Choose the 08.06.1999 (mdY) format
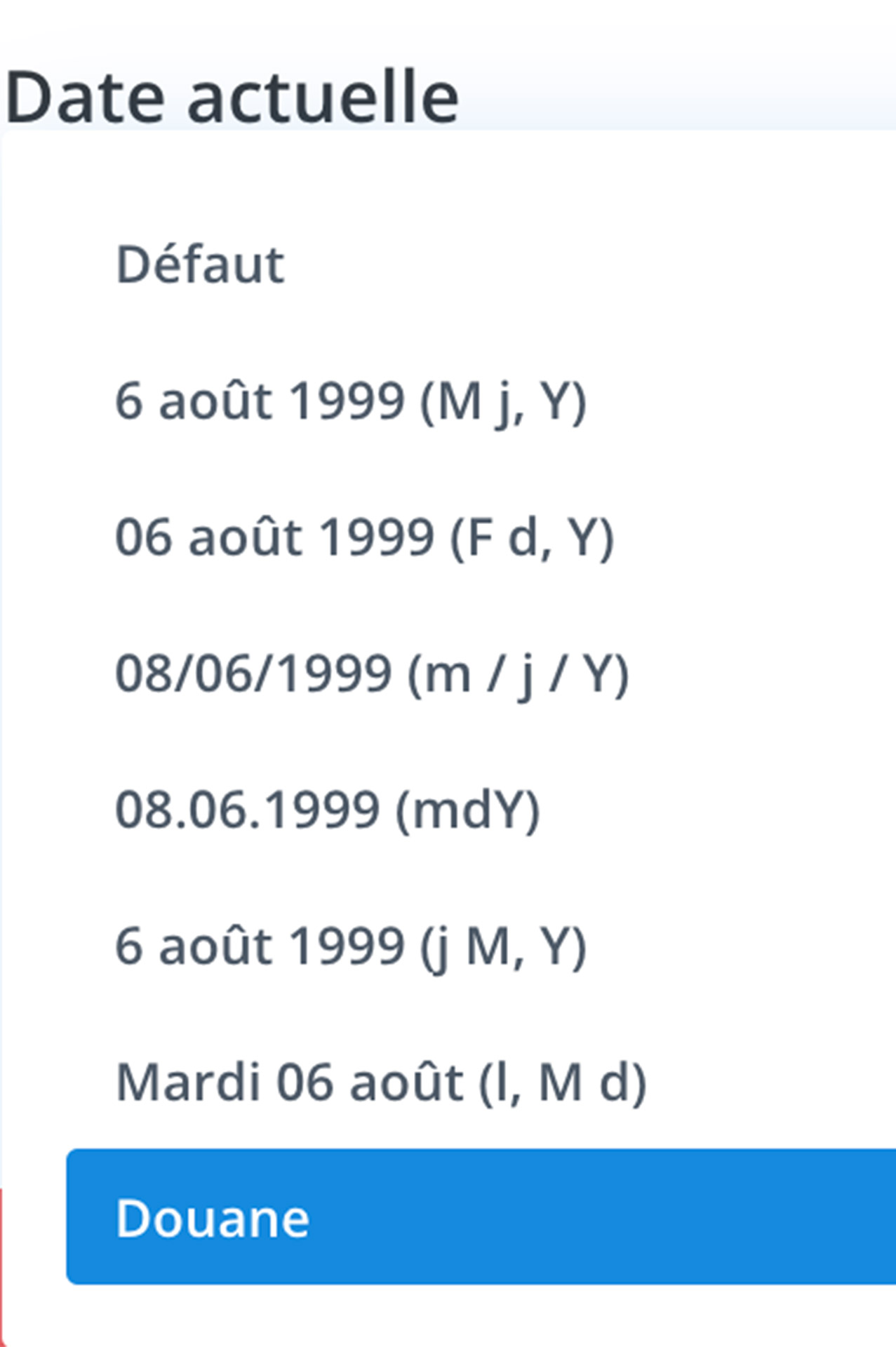 coord(328,810)
